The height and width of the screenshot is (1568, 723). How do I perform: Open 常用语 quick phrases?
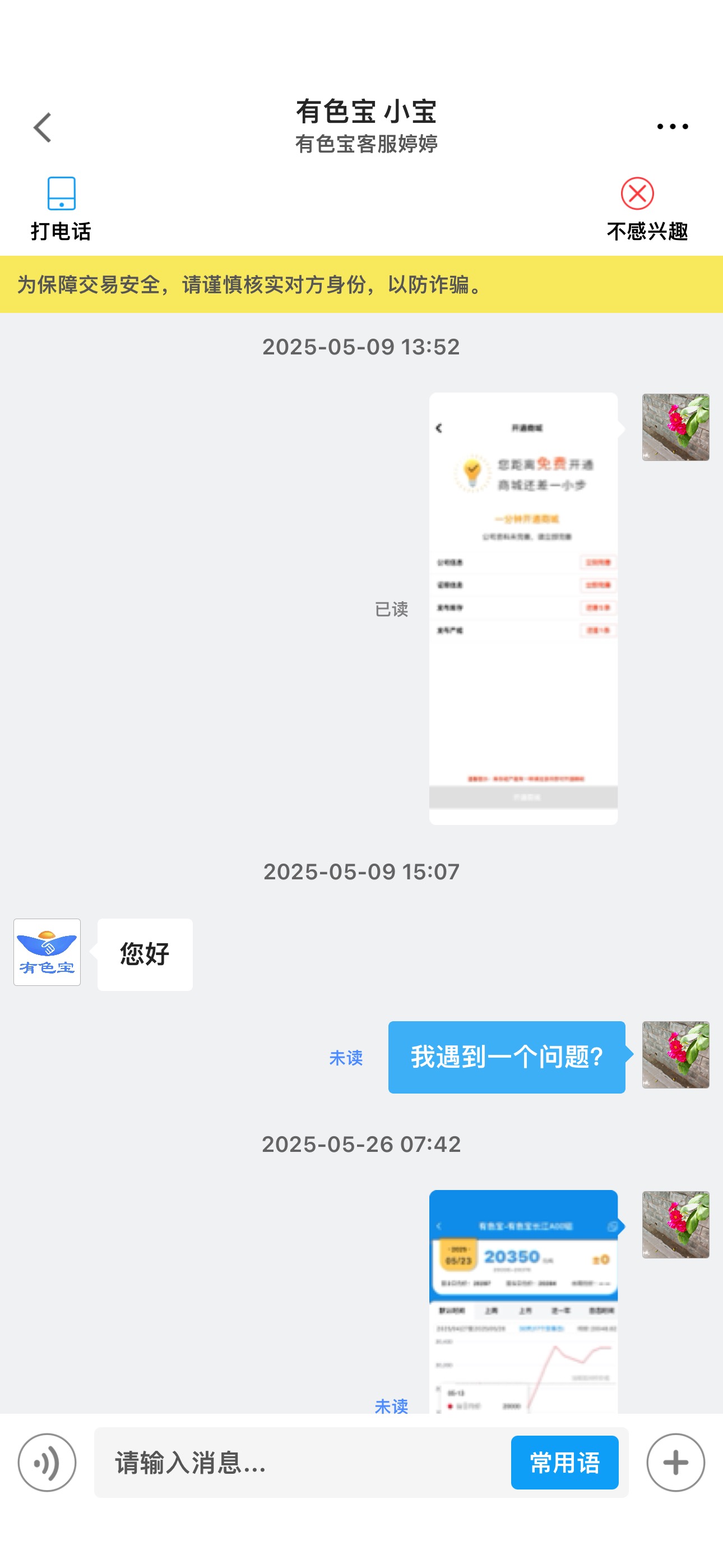click(x=565, y=1462)
